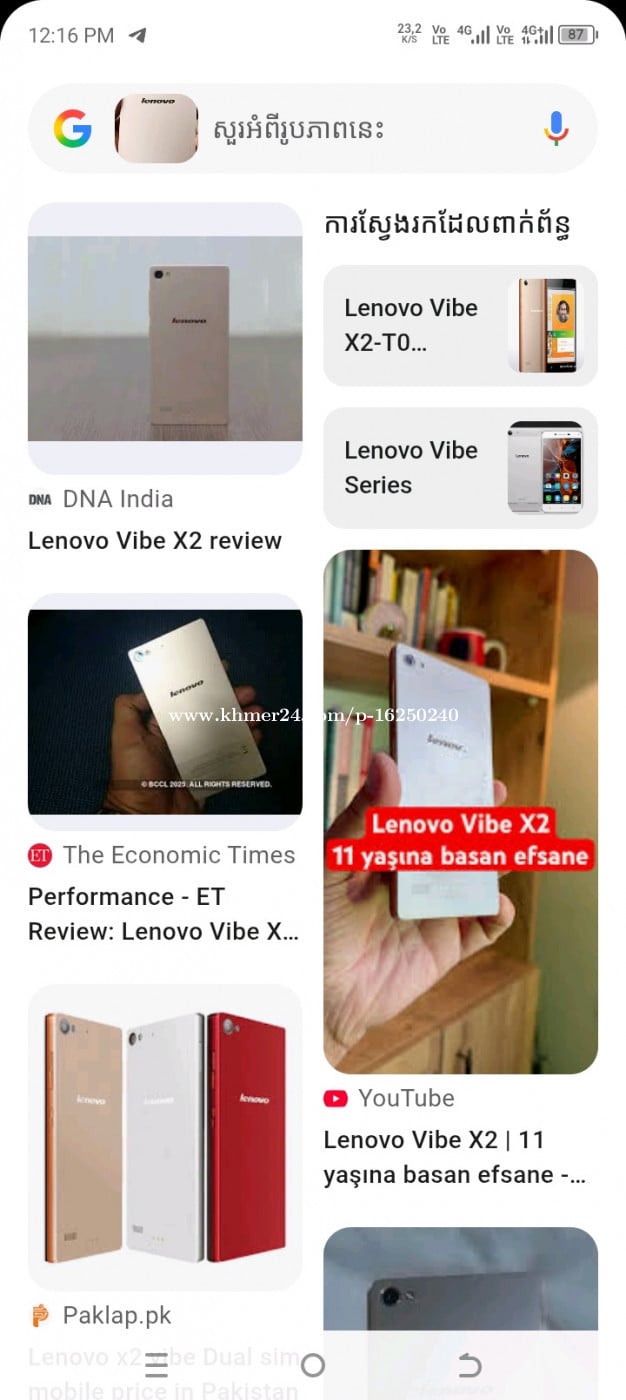Select the Lenovo Vibe Series related search
Screen dimensions: 626x1400
pos(460,467)
